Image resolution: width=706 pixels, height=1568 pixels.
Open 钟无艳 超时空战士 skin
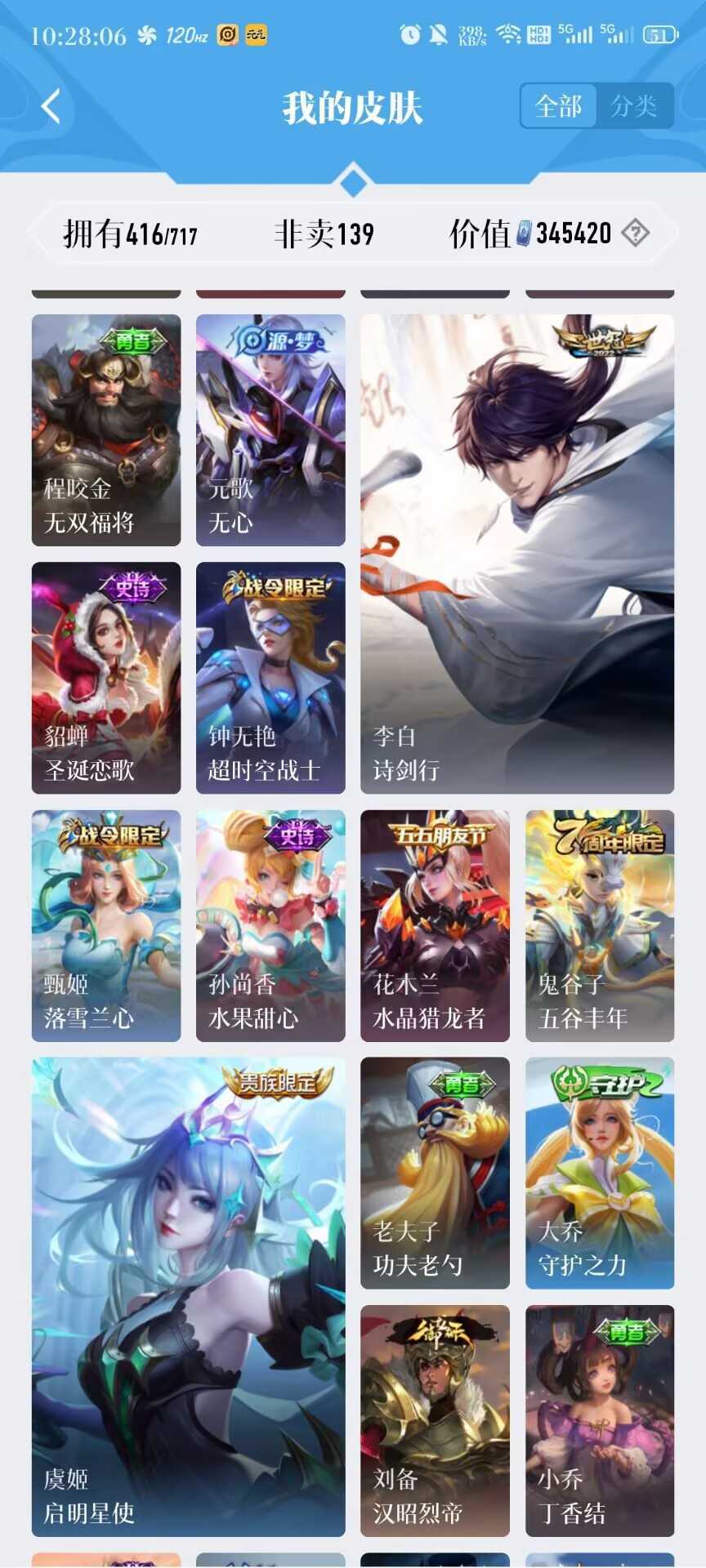[x=270, y=678]
